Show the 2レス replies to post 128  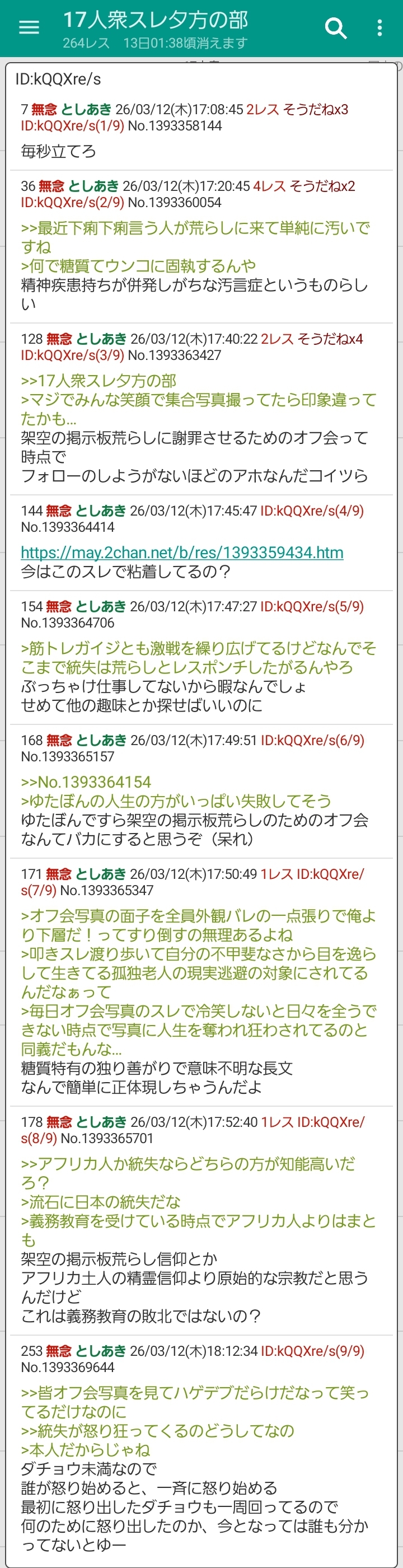point(277,339)
